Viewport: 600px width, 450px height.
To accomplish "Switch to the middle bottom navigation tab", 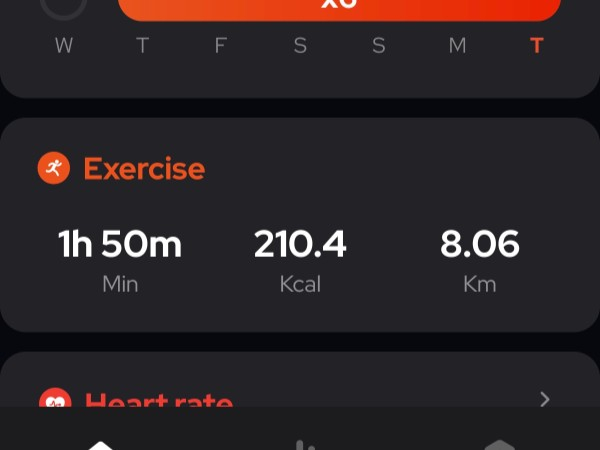I will [299, 444].
